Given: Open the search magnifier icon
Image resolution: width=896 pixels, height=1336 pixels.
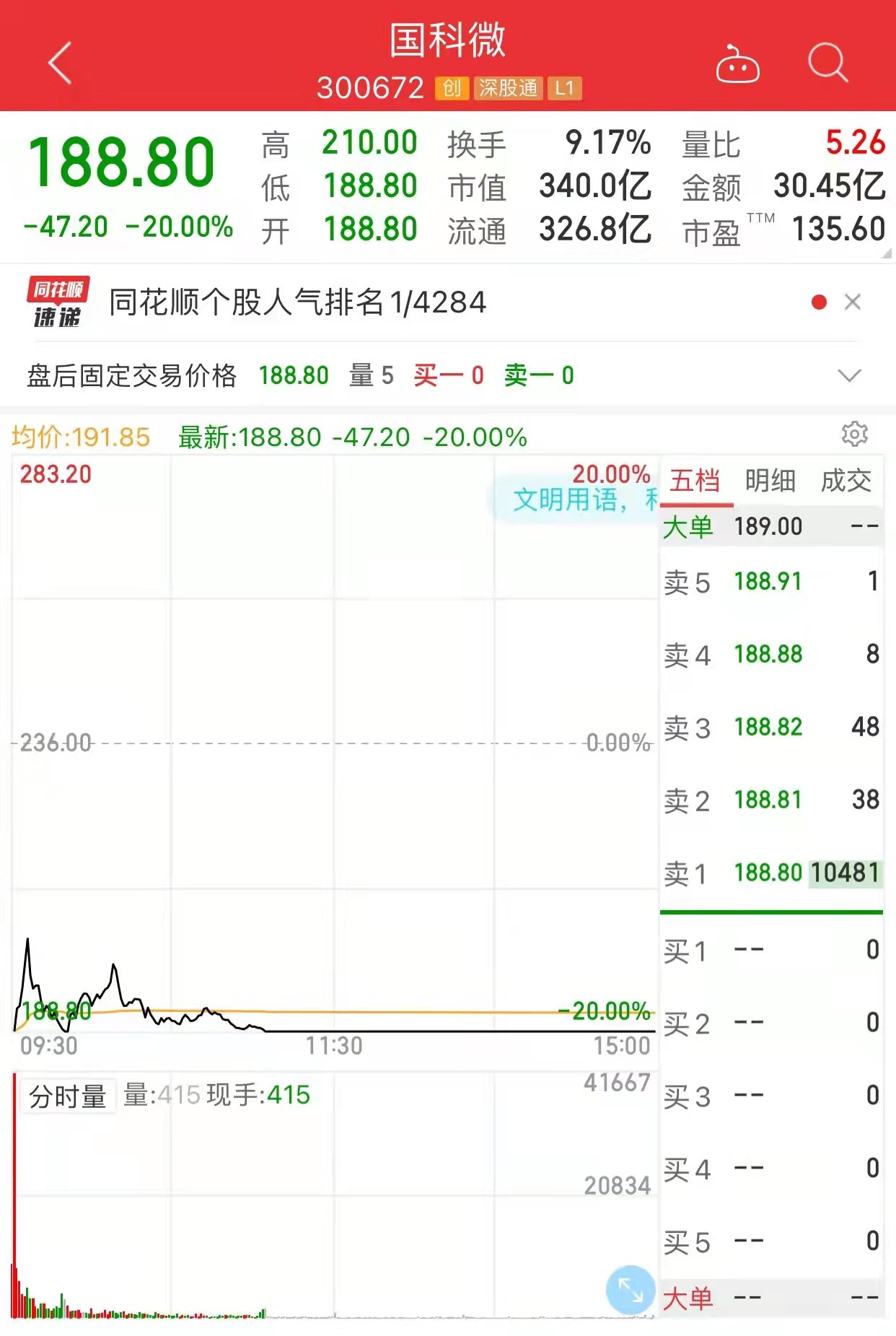Looking at the screenshot, I should (827, 64).
